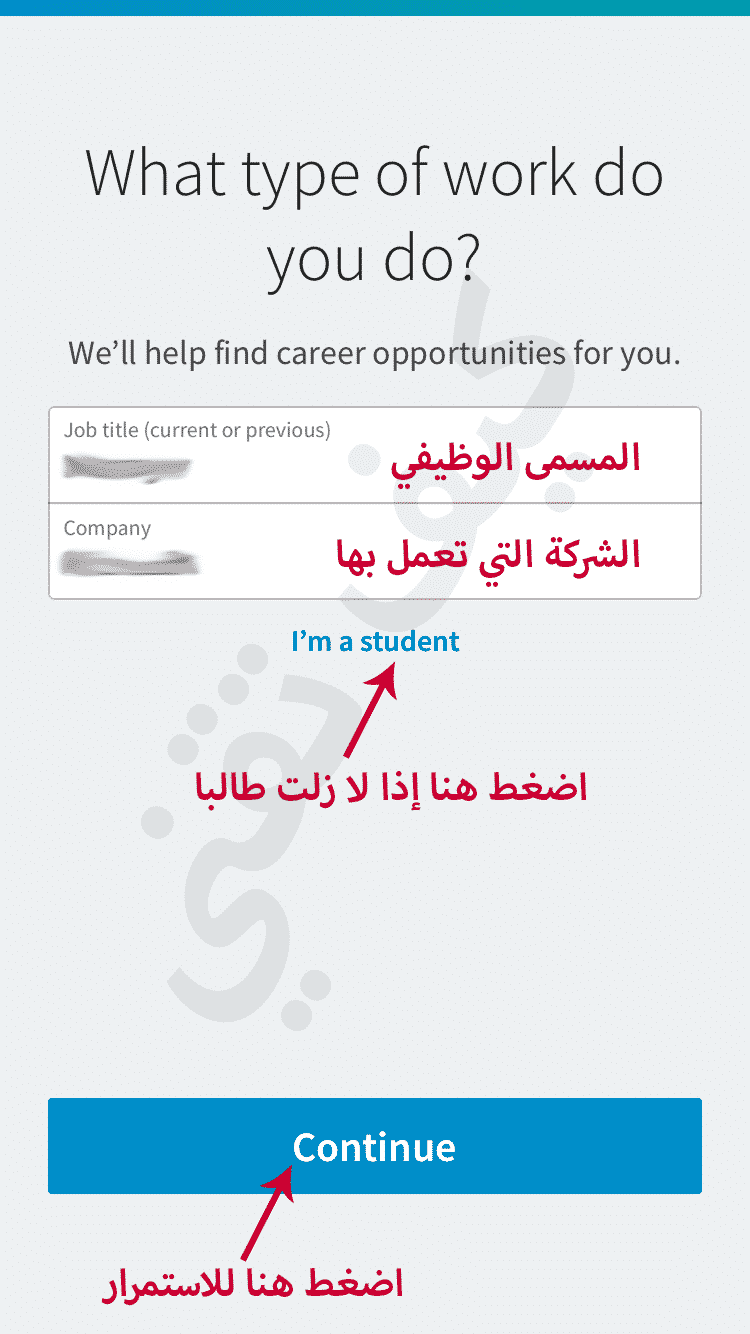Tap the Continue button
This screenshot has width=750, height=1334.
tap(375, 1146)
